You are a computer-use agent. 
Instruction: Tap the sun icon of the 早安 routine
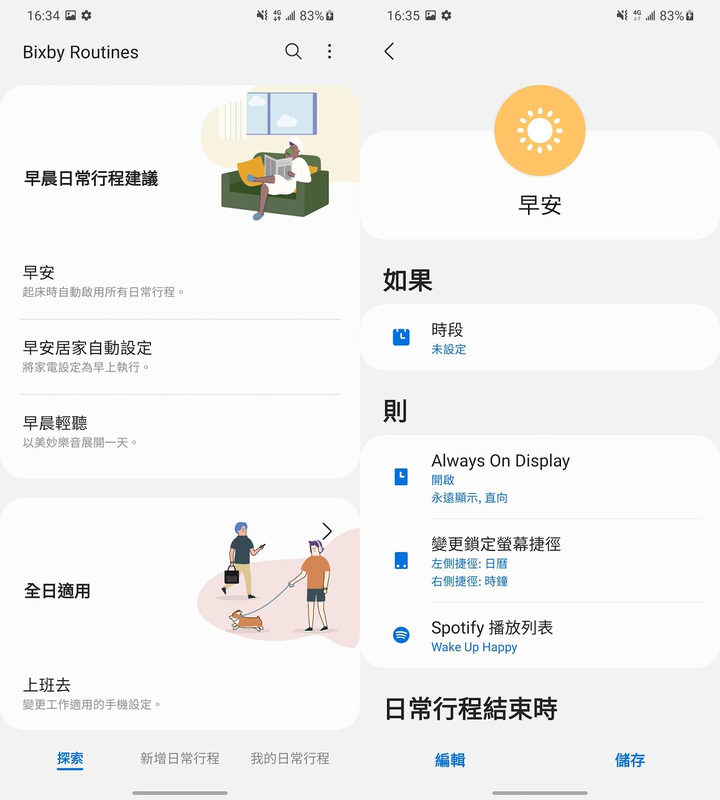click(540, 130)
